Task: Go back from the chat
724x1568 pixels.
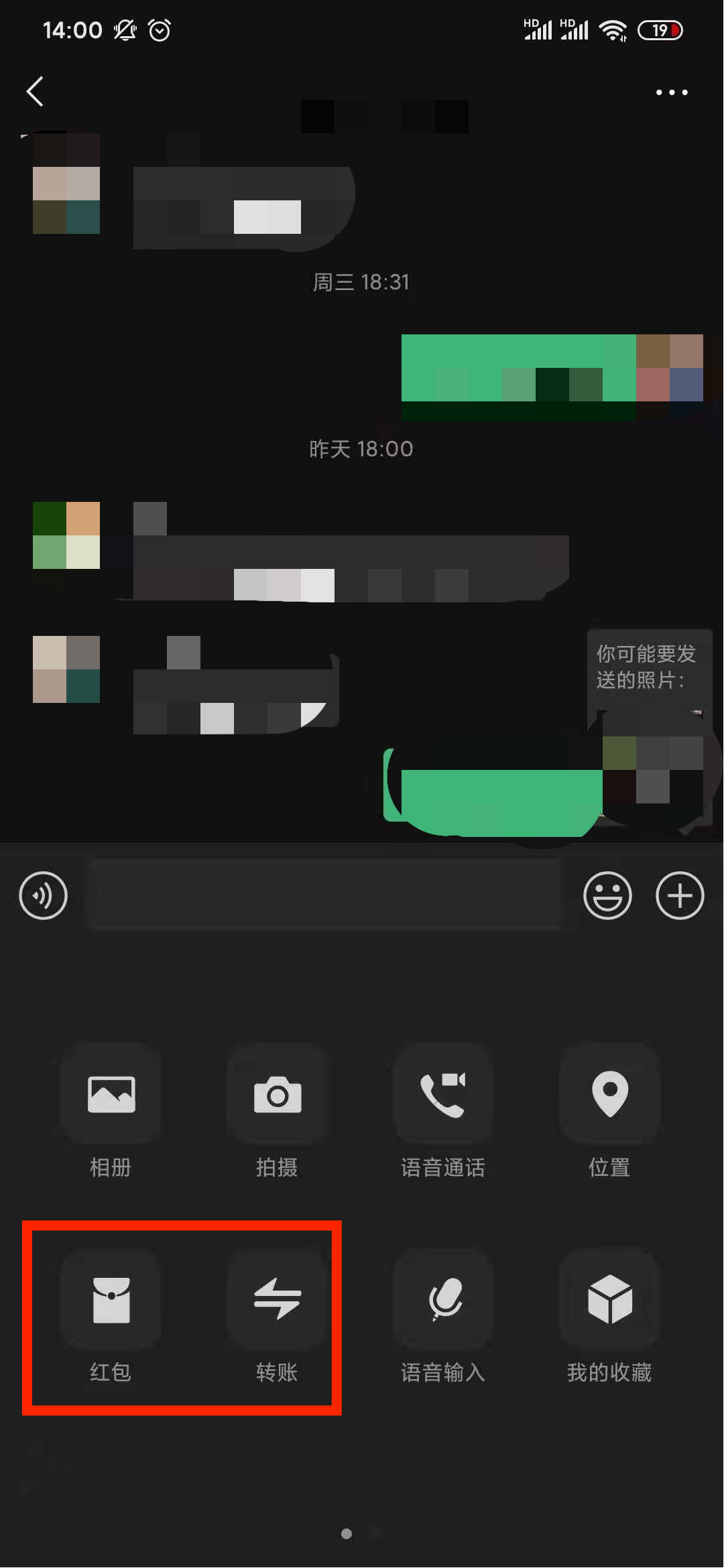Action: click(x=35, y=91)
